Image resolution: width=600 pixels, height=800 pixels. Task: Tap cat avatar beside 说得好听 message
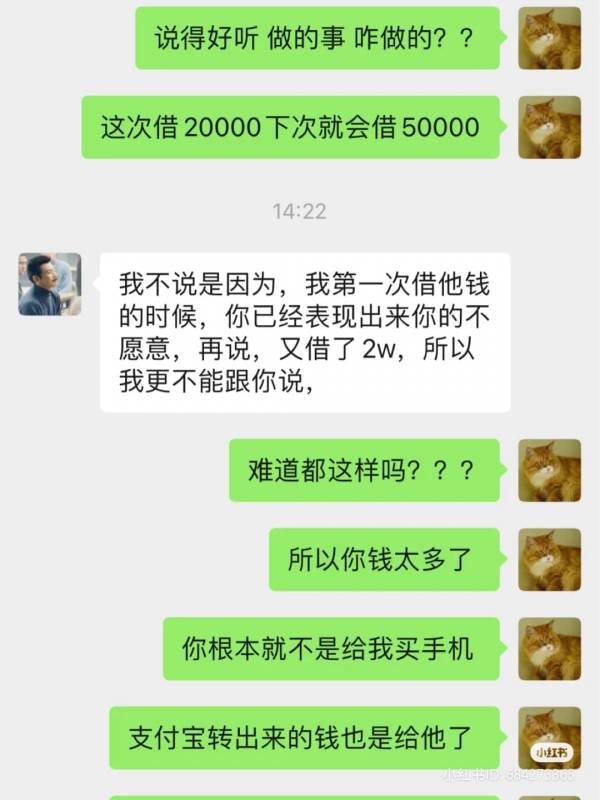(549, 38)
